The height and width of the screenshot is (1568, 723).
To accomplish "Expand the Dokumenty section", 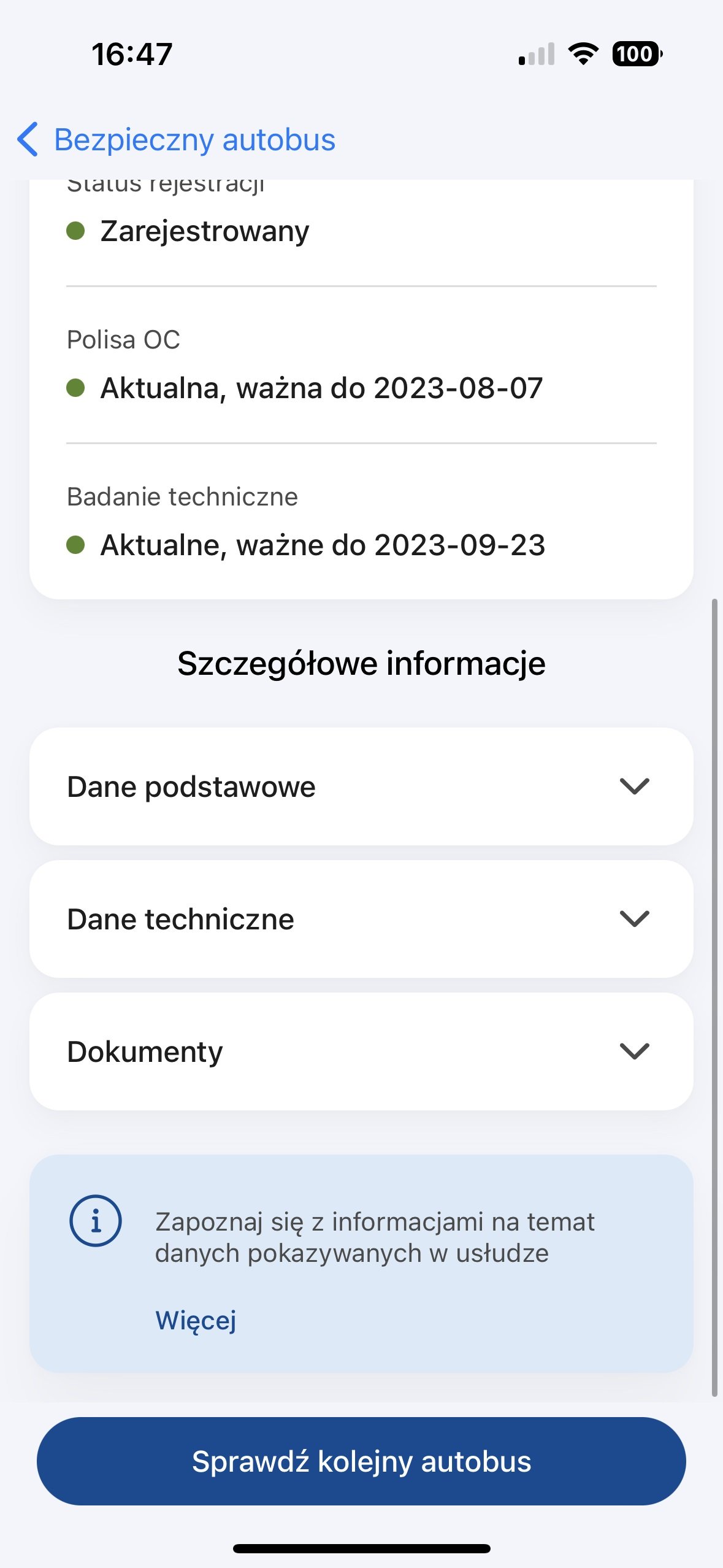I will pyautogui.click(x=361, y=1051).
